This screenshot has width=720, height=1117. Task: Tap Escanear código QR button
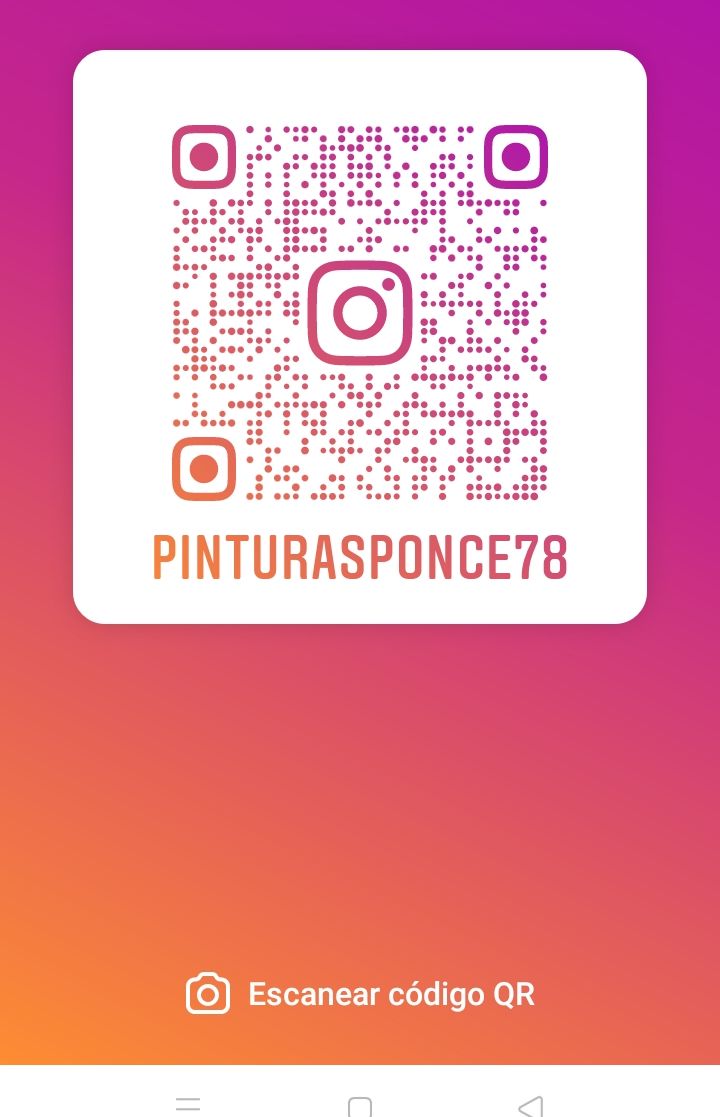(360, 994)
